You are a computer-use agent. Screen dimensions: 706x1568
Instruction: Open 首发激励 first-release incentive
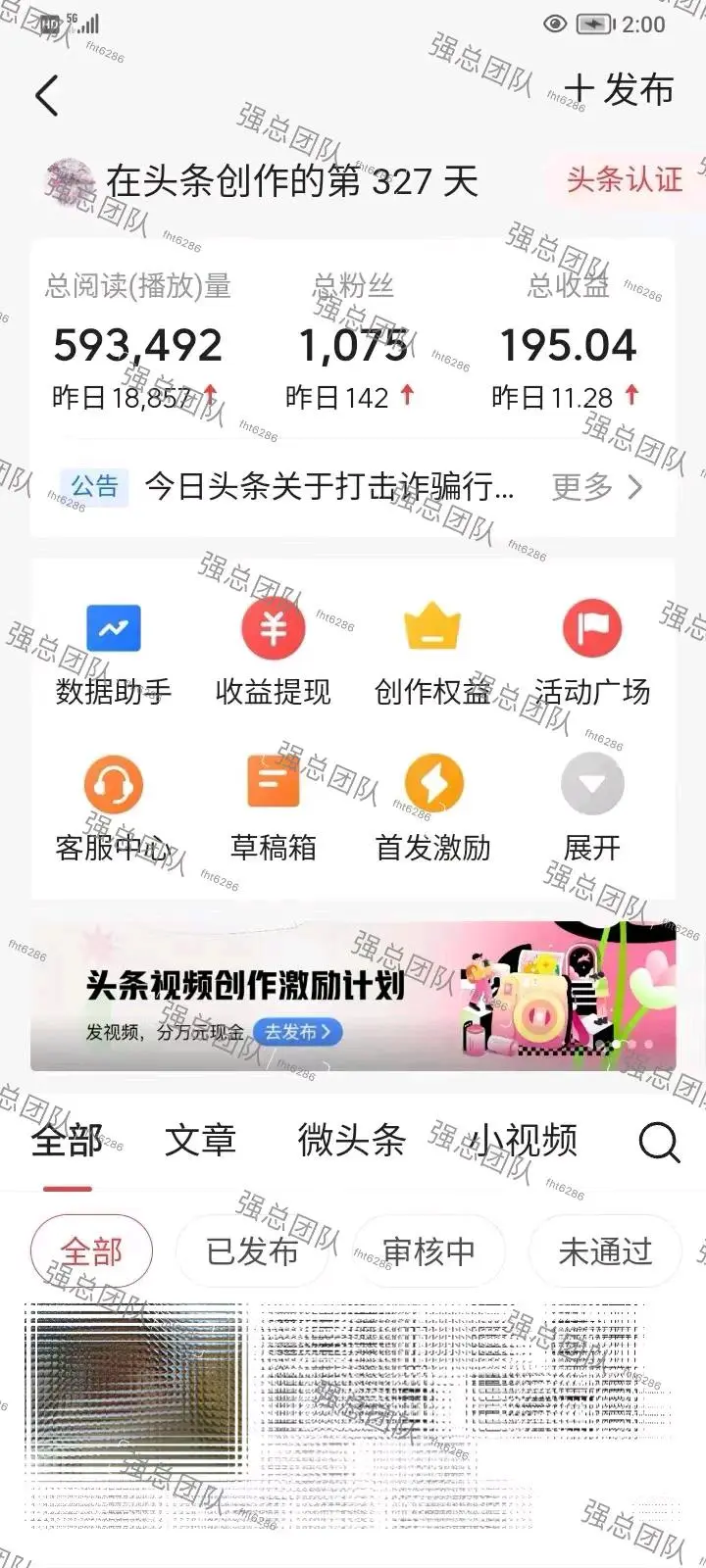click(x=432, y=808)
